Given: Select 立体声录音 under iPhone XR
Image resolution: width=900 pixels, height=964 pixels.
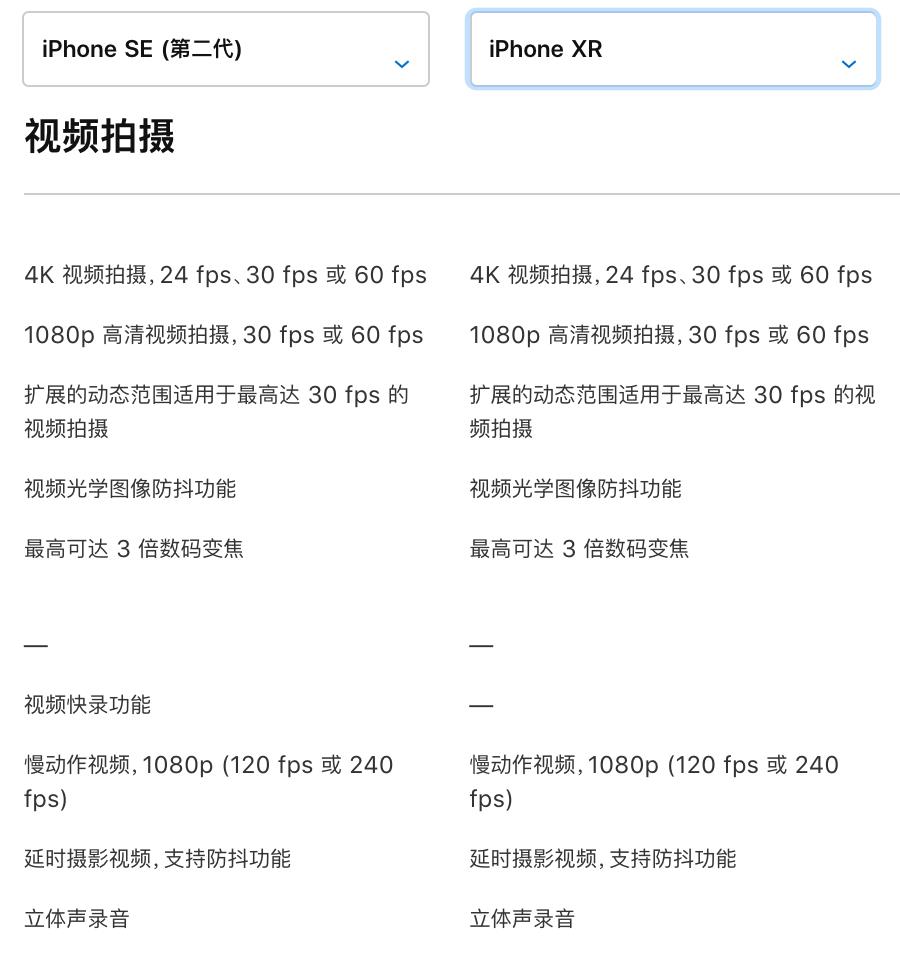Looking at the screenshot, I should 522,918.
